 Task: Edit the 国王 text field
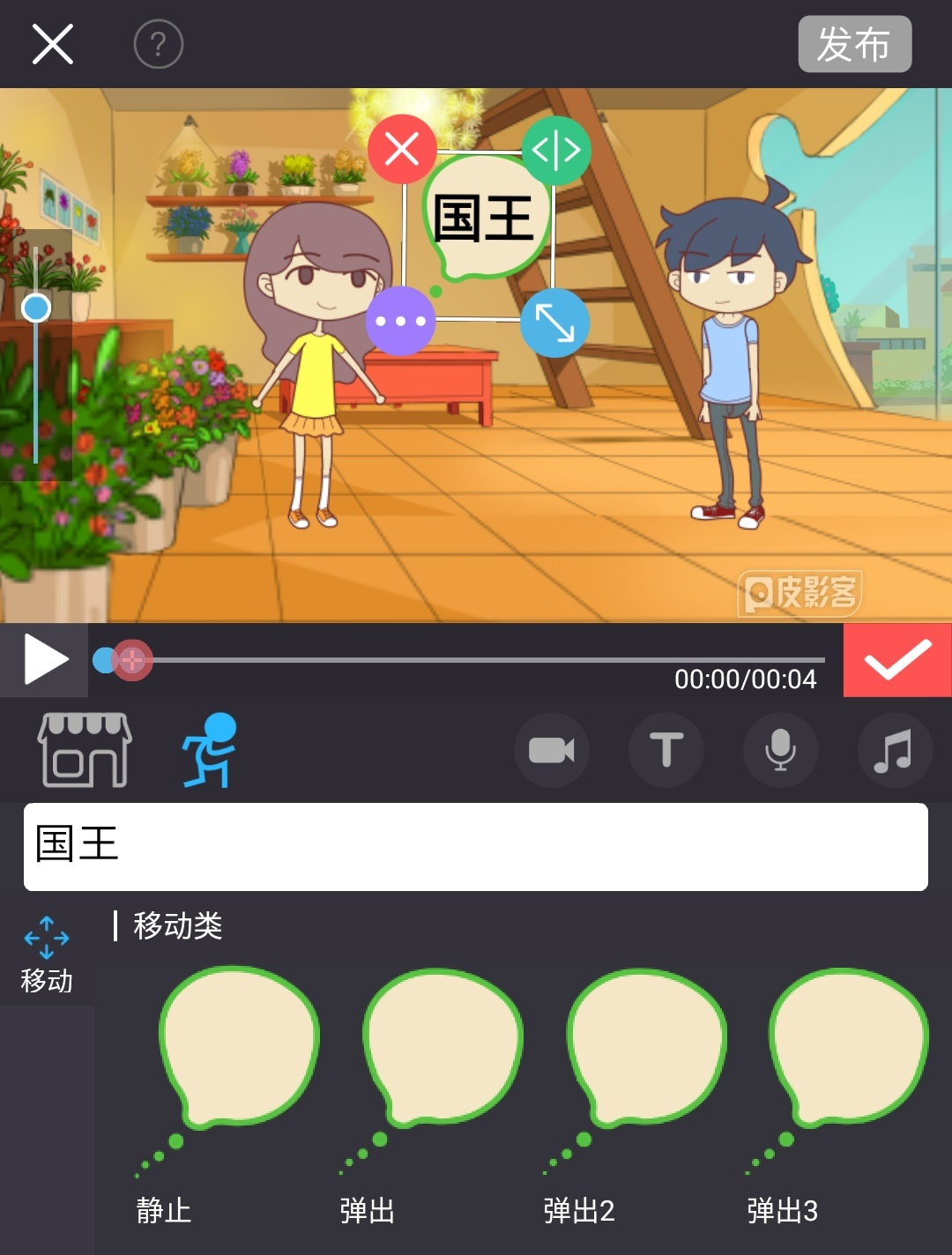point(476,846)
